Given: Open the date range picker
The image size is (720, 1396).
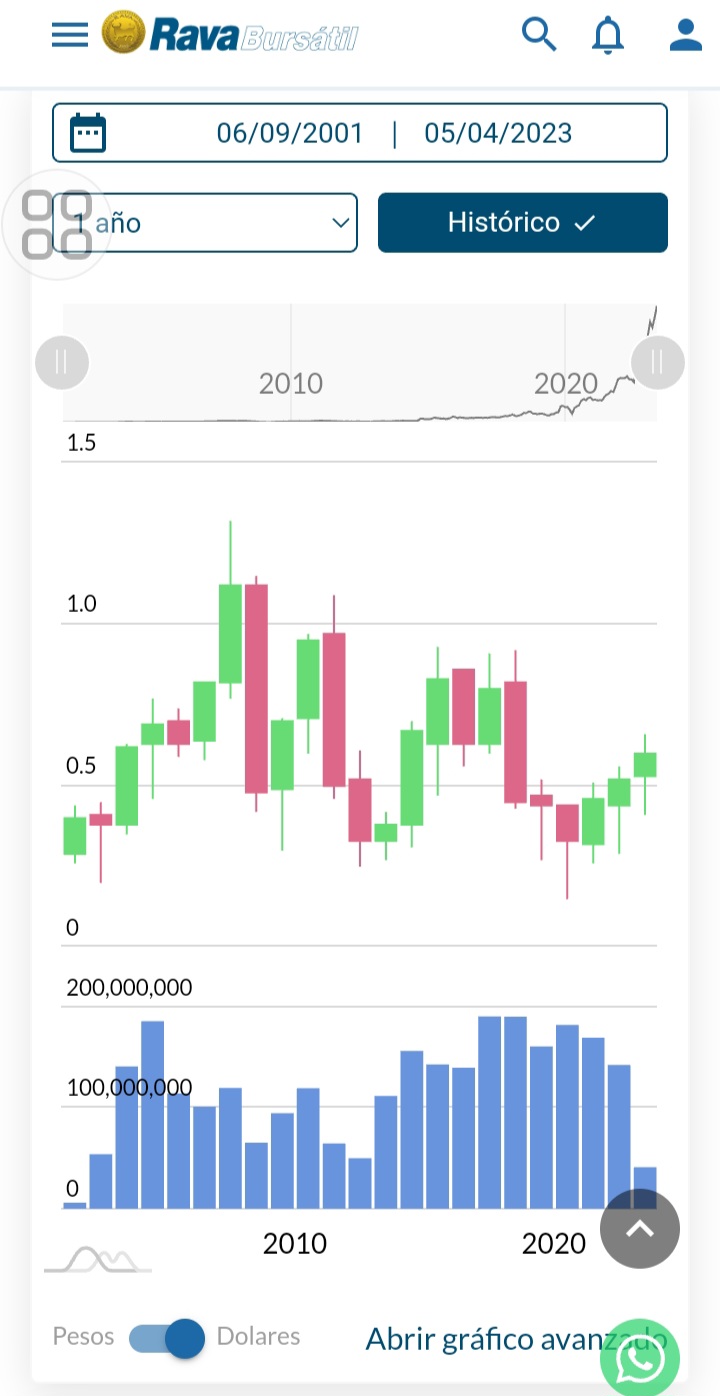Looking at the screenshot, I should 360,133.
